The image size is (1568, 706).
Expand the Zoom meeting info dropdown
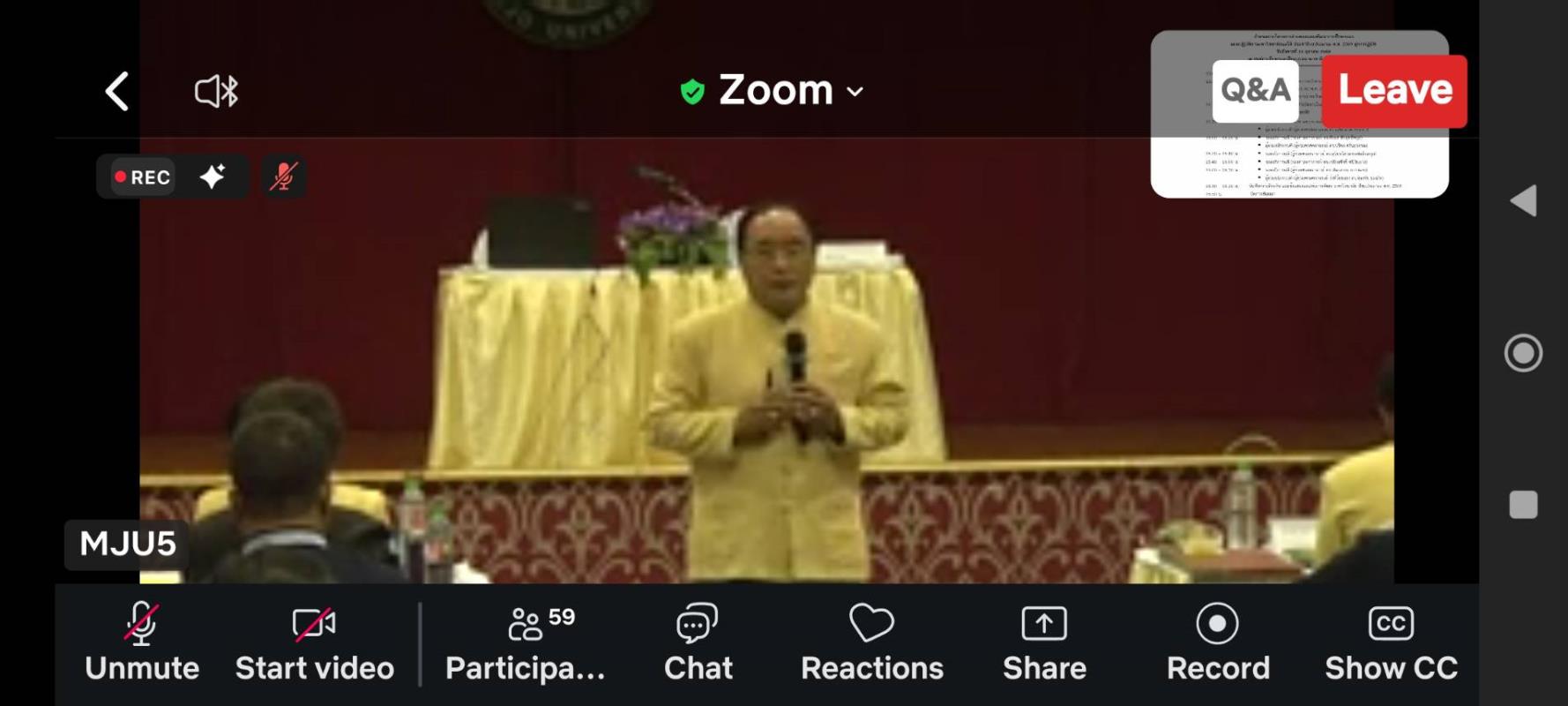[773, 91]
